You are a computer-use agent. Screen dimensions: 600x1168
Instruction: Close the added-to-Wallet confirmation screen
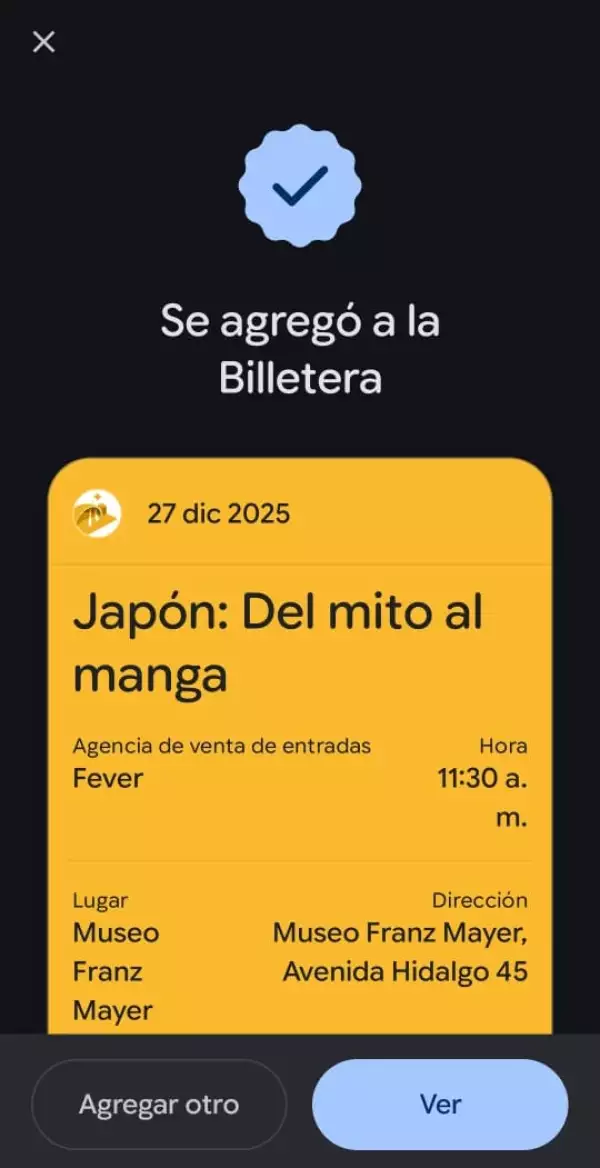coord(44,42)
